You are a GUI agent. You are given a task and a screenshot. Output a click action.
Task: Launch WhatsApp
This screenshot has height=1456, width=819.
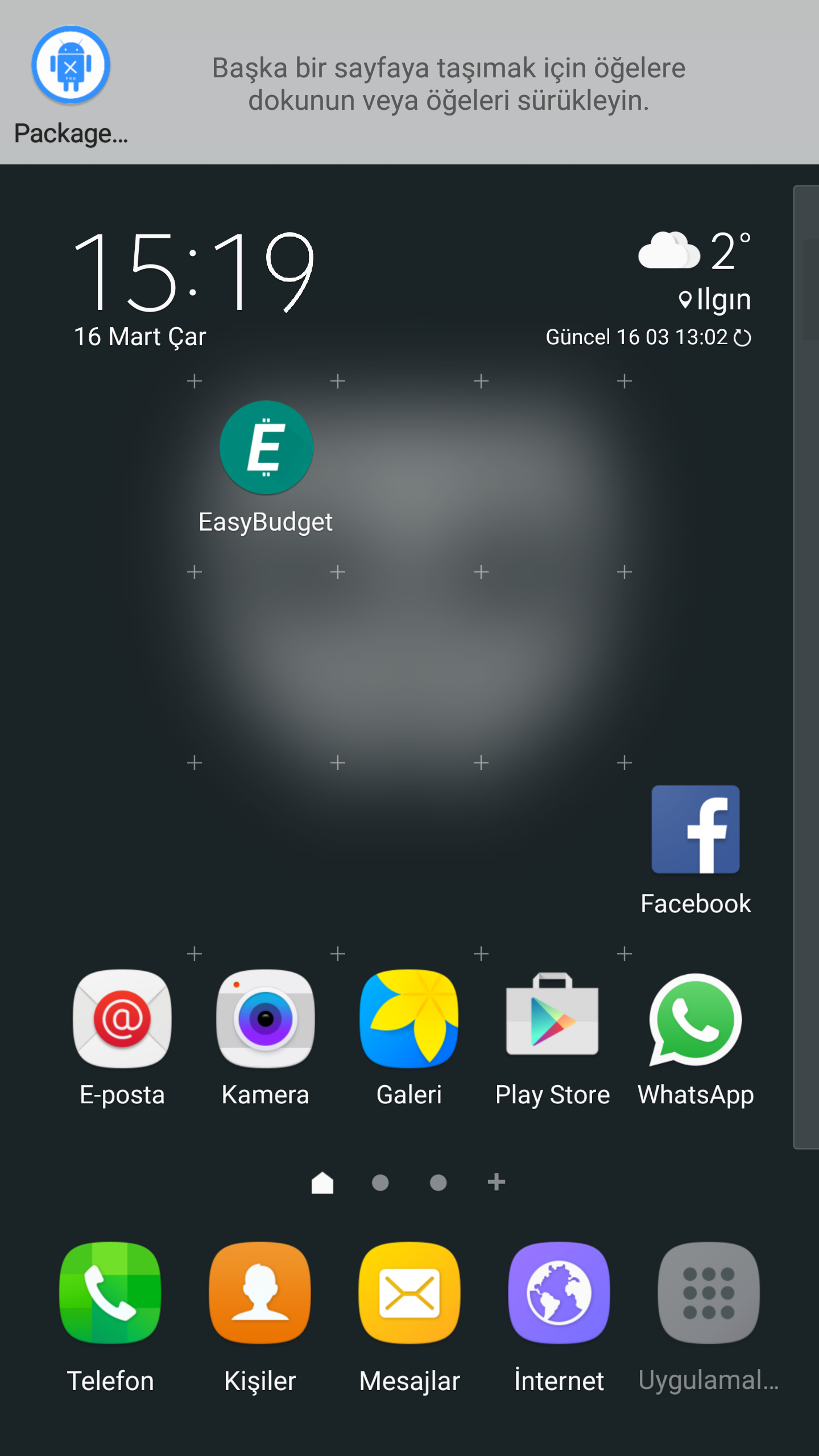click(x=695, y=1018)
